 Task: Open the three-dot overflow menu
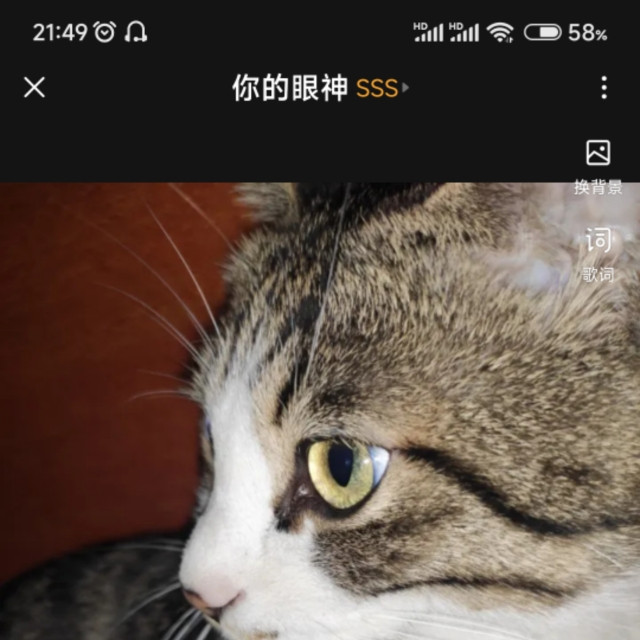[x=603, y=88]
